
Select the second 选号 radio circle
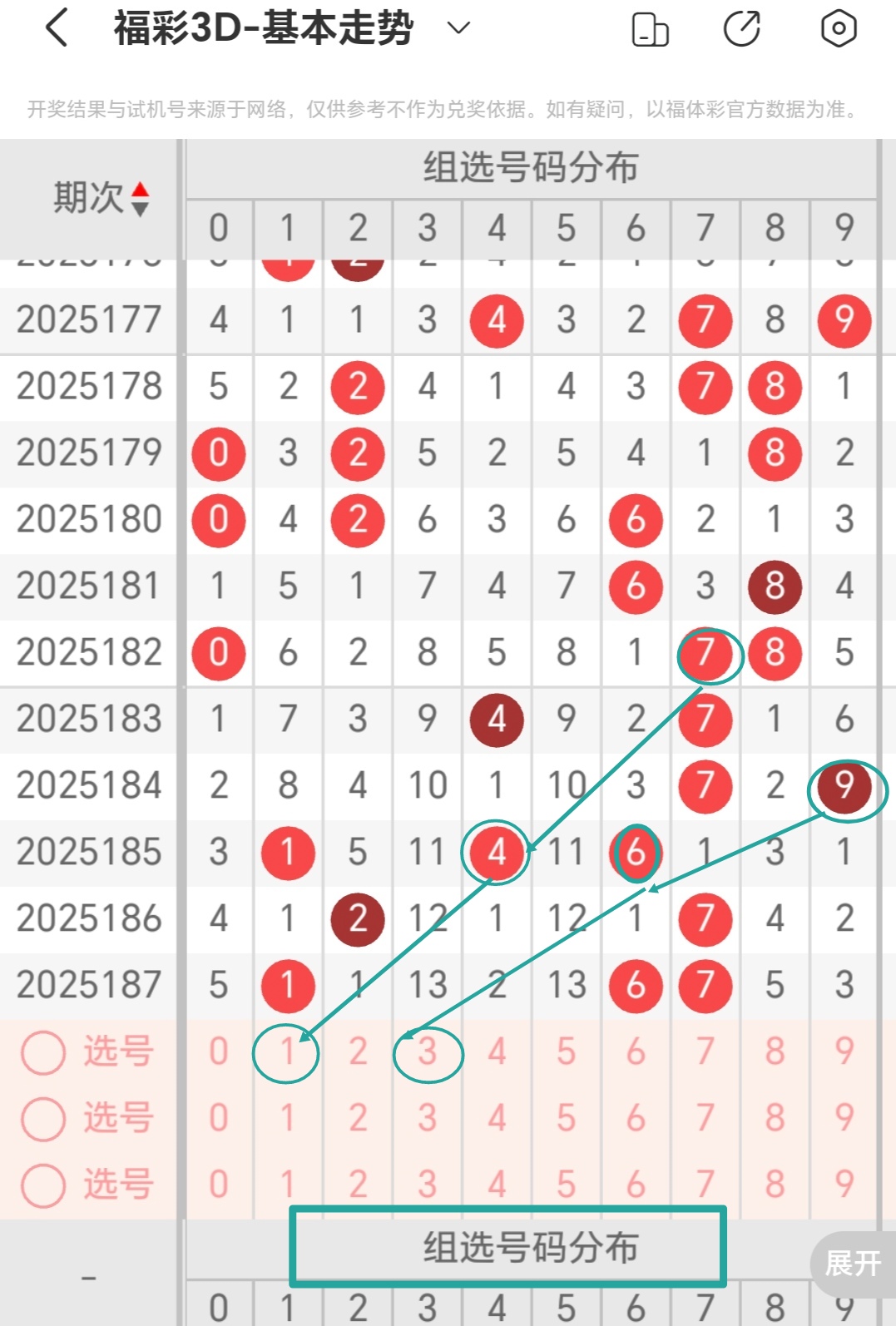coord(43,1117)
